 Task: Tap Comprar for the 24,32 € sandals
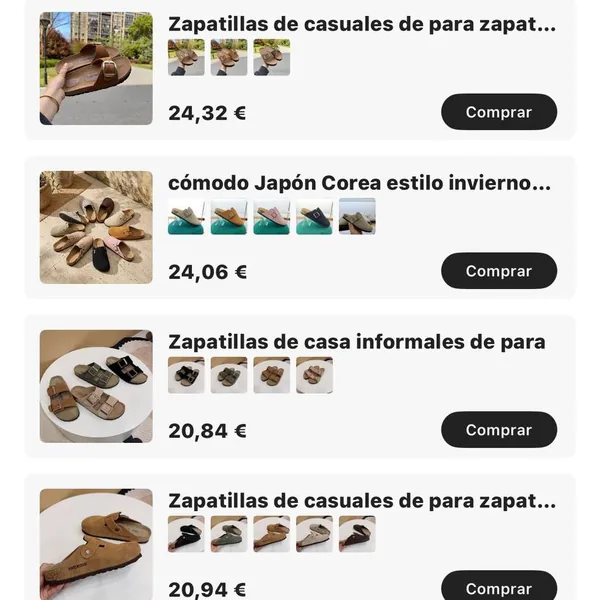(x=498, y=112)
